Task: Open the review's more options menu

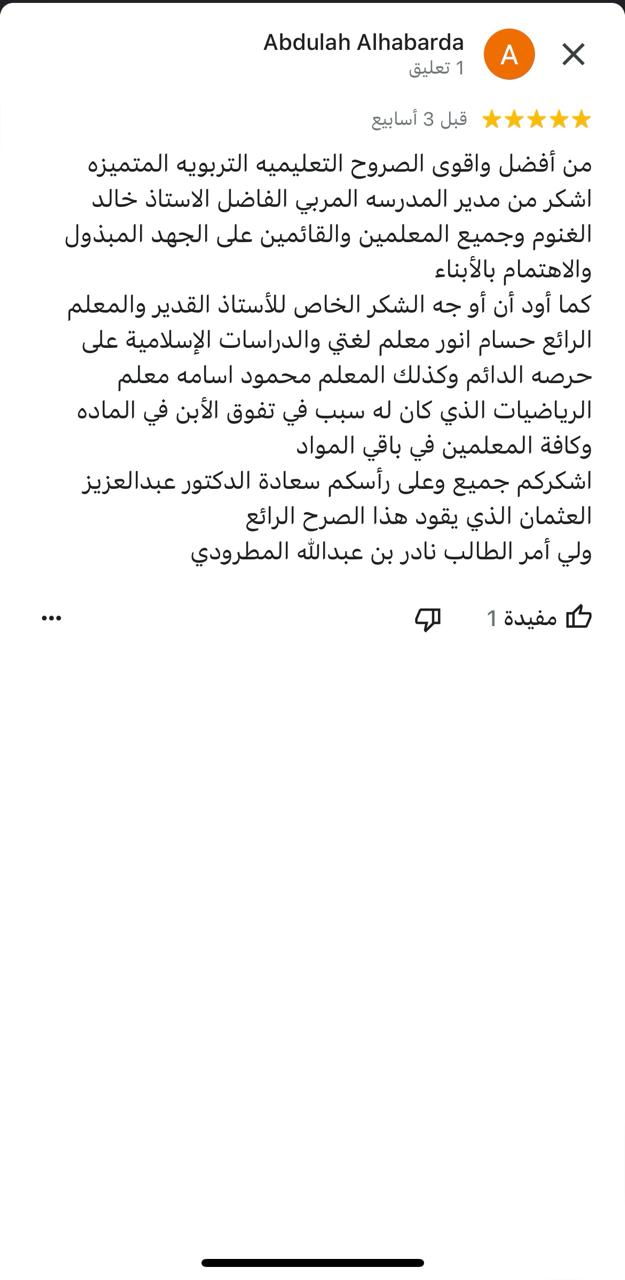Action: pos(51,618)
